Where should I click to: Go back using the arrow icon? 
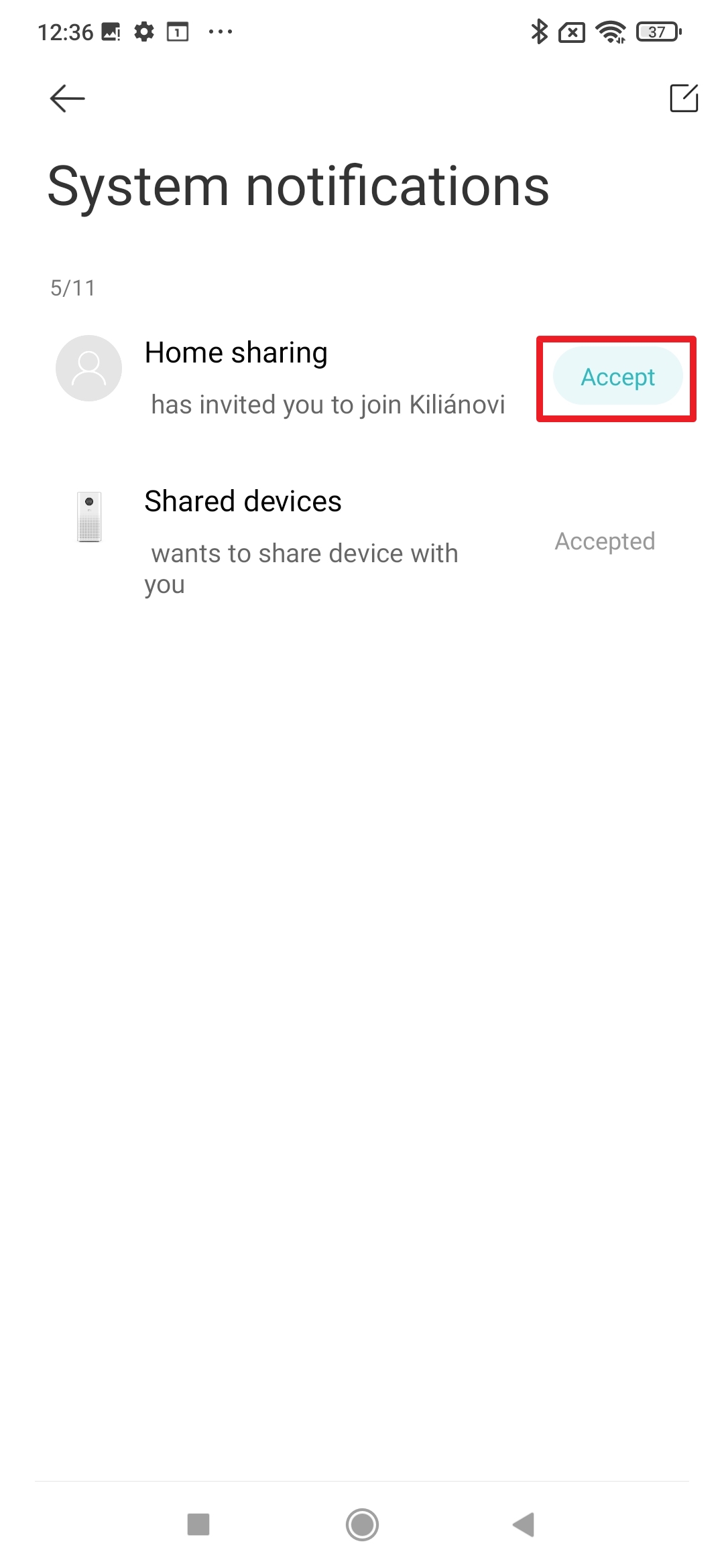(67, 99)
